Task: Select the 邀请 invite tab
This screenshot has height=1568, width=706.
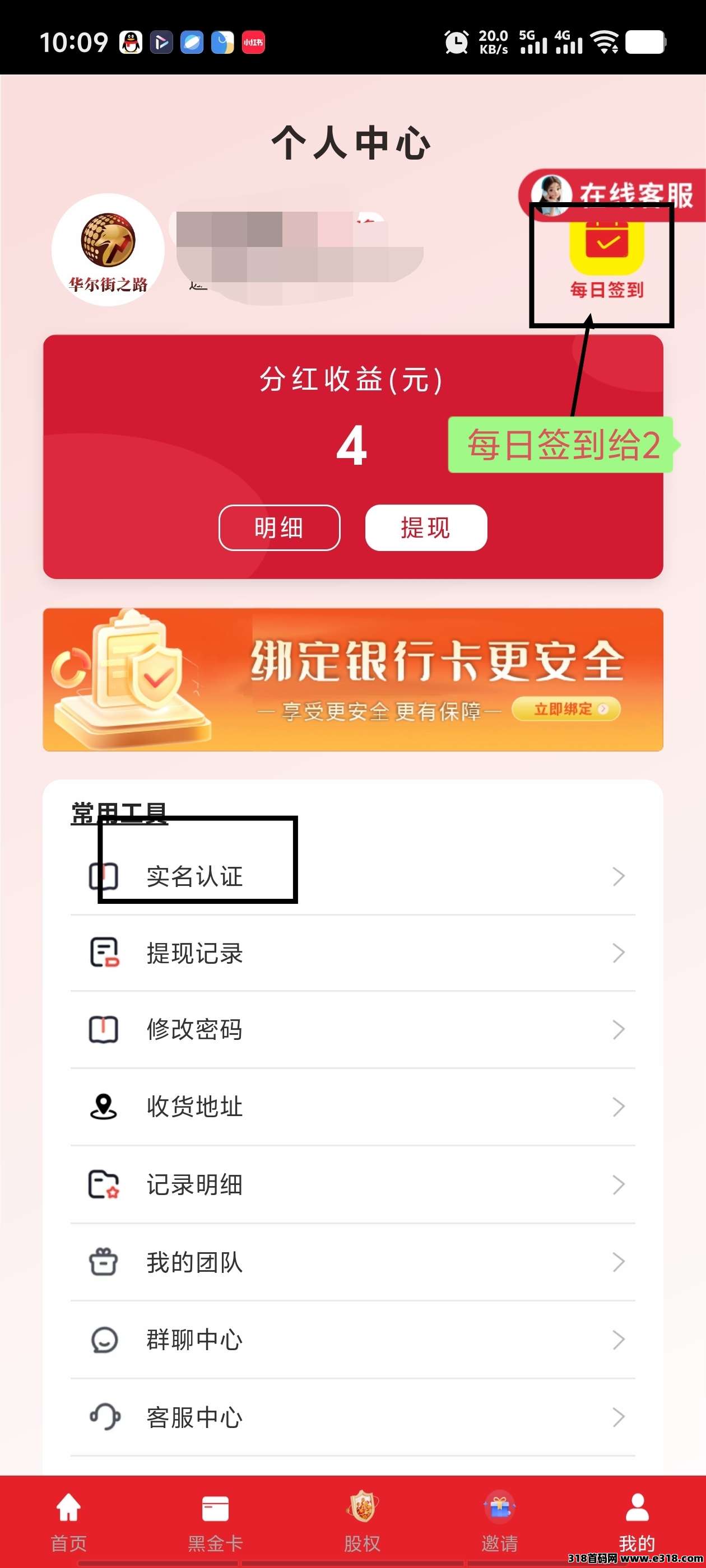Action: click(x=499, y=1520)
